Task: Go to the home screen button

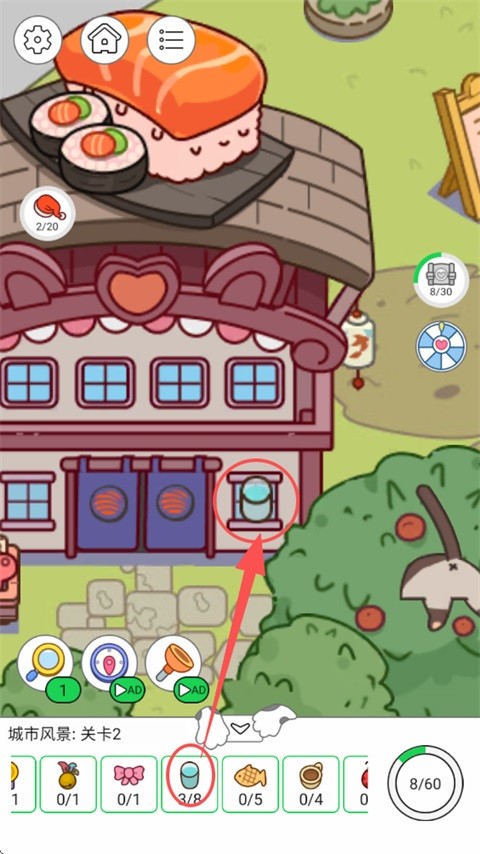Action: (x=105, y=40)
